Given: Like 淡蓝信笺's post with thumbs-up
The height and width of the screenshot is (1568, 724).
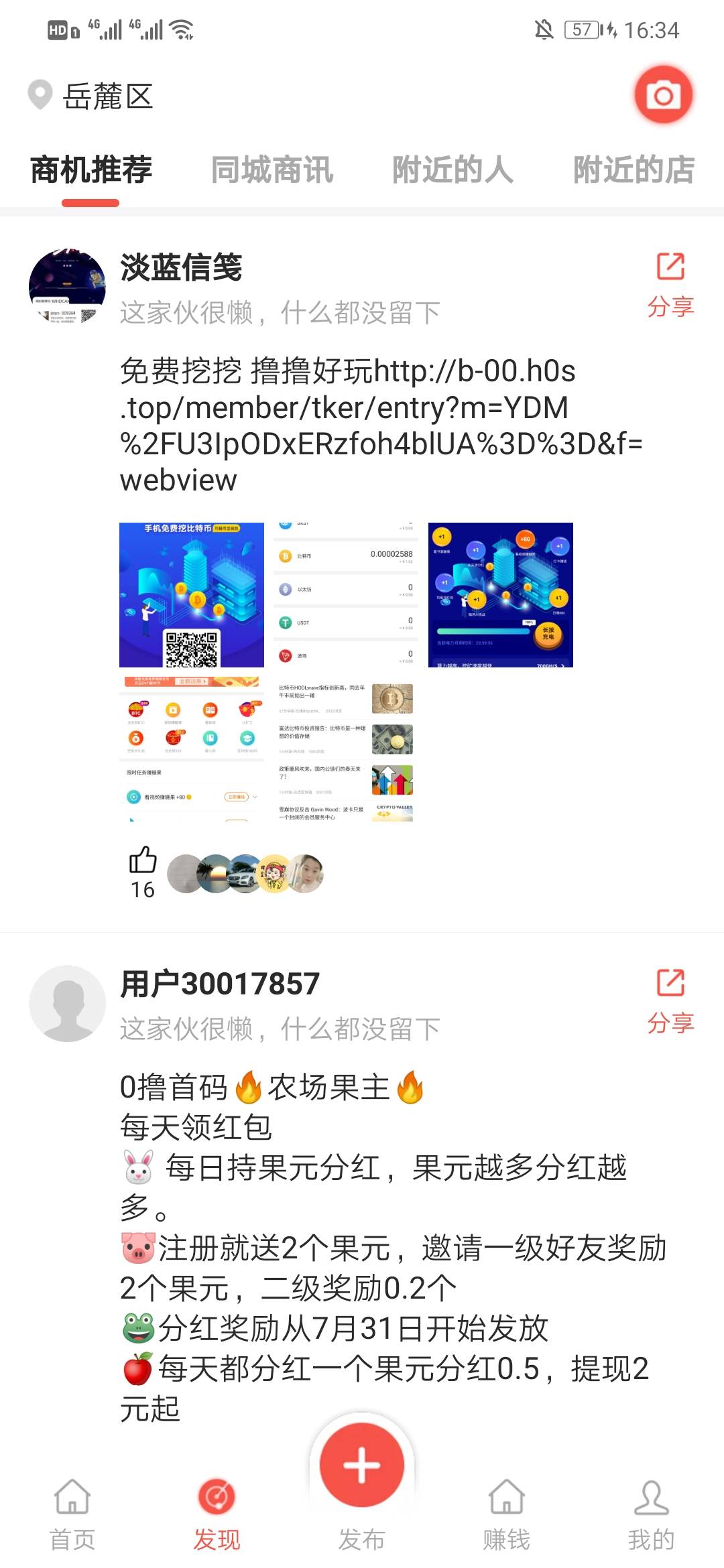Looking at the screenshot, I should 142,861.
